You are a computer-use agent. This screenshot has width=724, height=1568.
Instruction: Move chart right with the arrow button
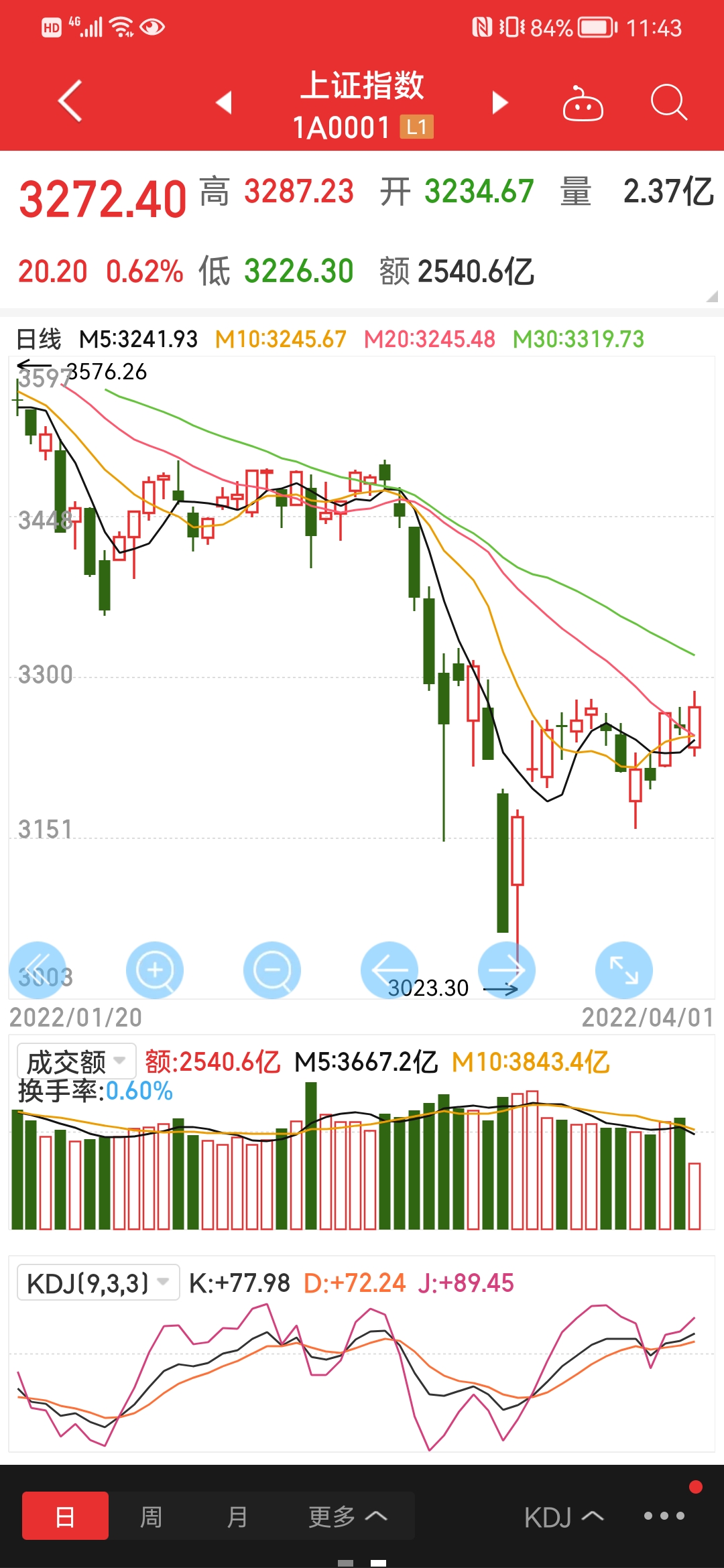coord(507,970)
